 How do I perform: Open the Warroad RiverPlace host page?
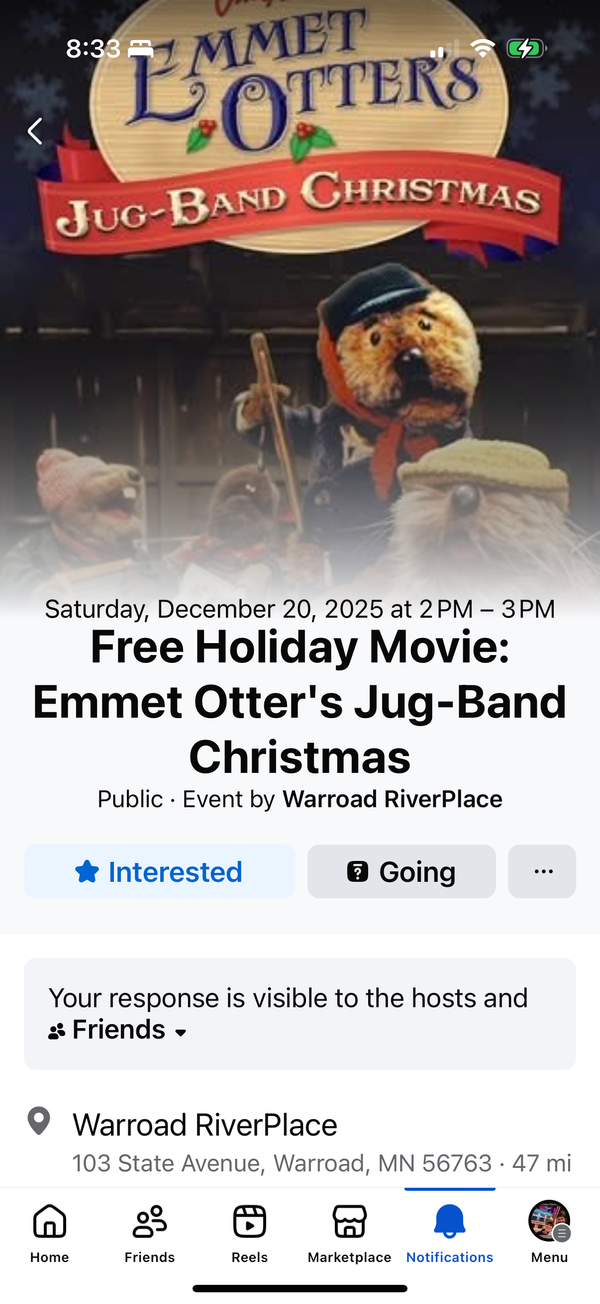pos(392,799)
